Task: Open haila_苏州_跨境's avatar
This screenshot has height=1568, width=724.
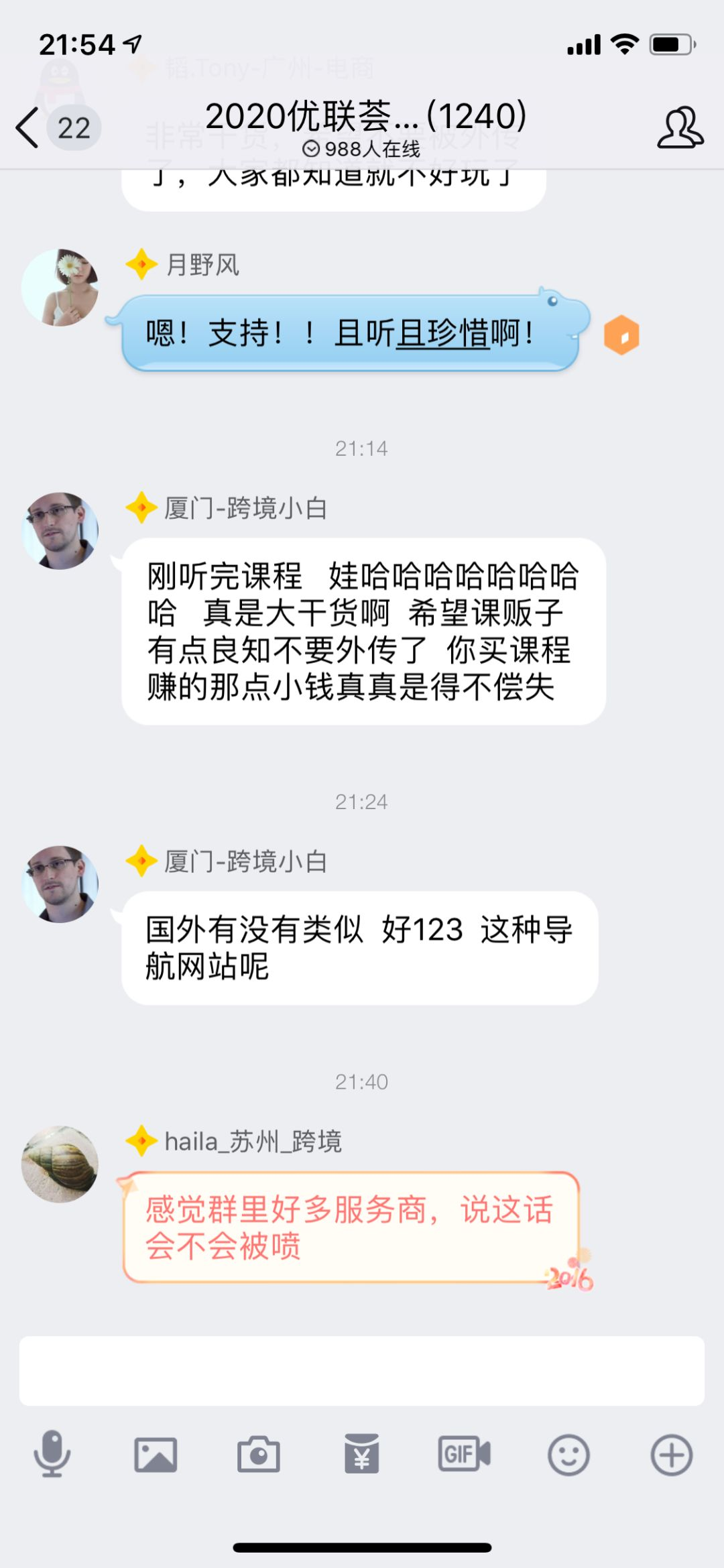Action: pyautogui.click(x=60, y=1164)
